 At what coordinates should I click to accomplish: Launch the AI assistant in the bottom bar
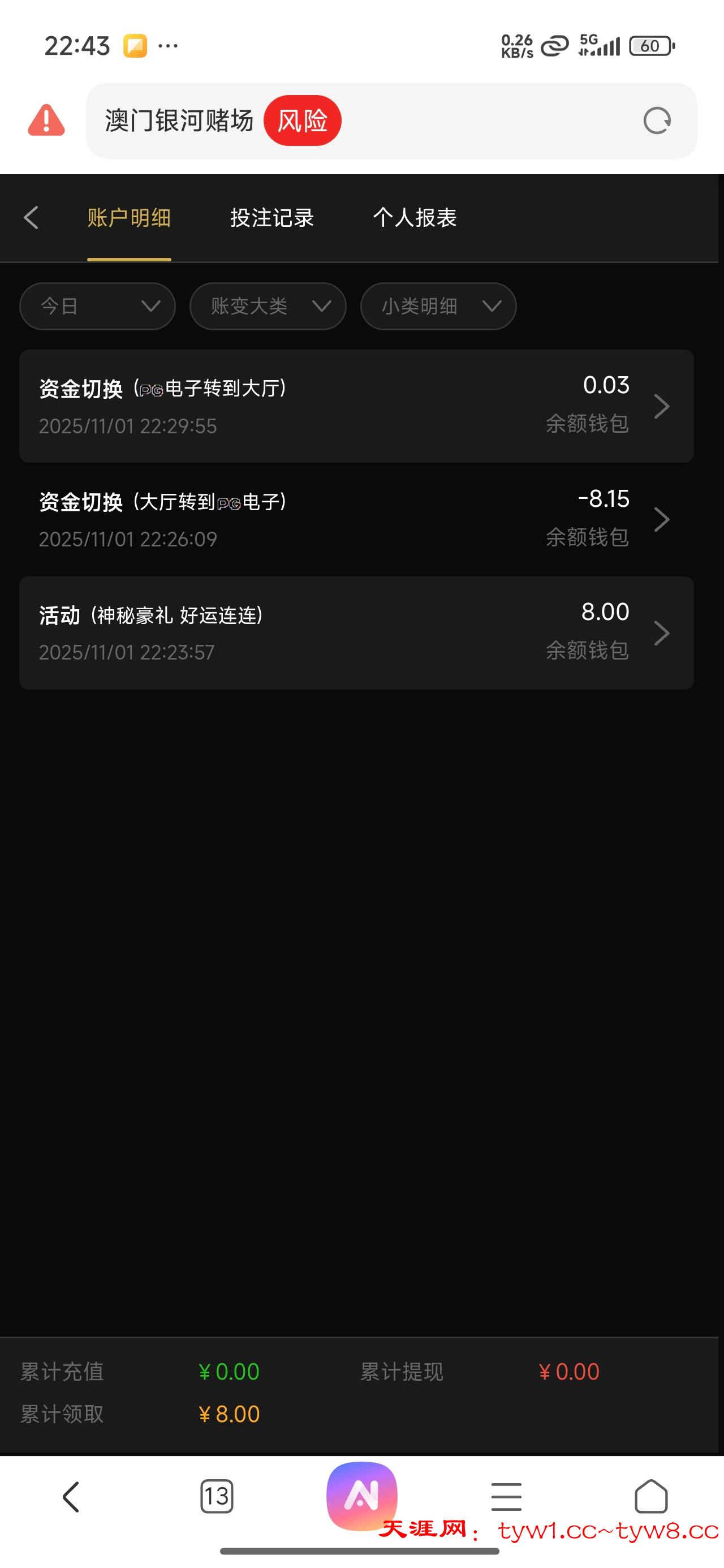tap(361, 1496)
